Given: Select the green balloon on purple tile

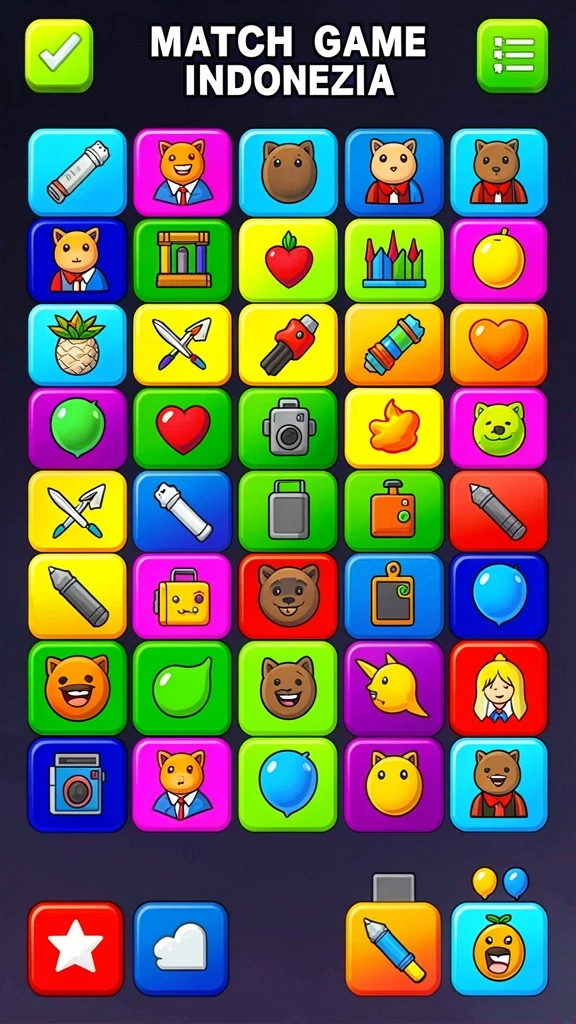Looking at the screenshot, I should 77,428.
